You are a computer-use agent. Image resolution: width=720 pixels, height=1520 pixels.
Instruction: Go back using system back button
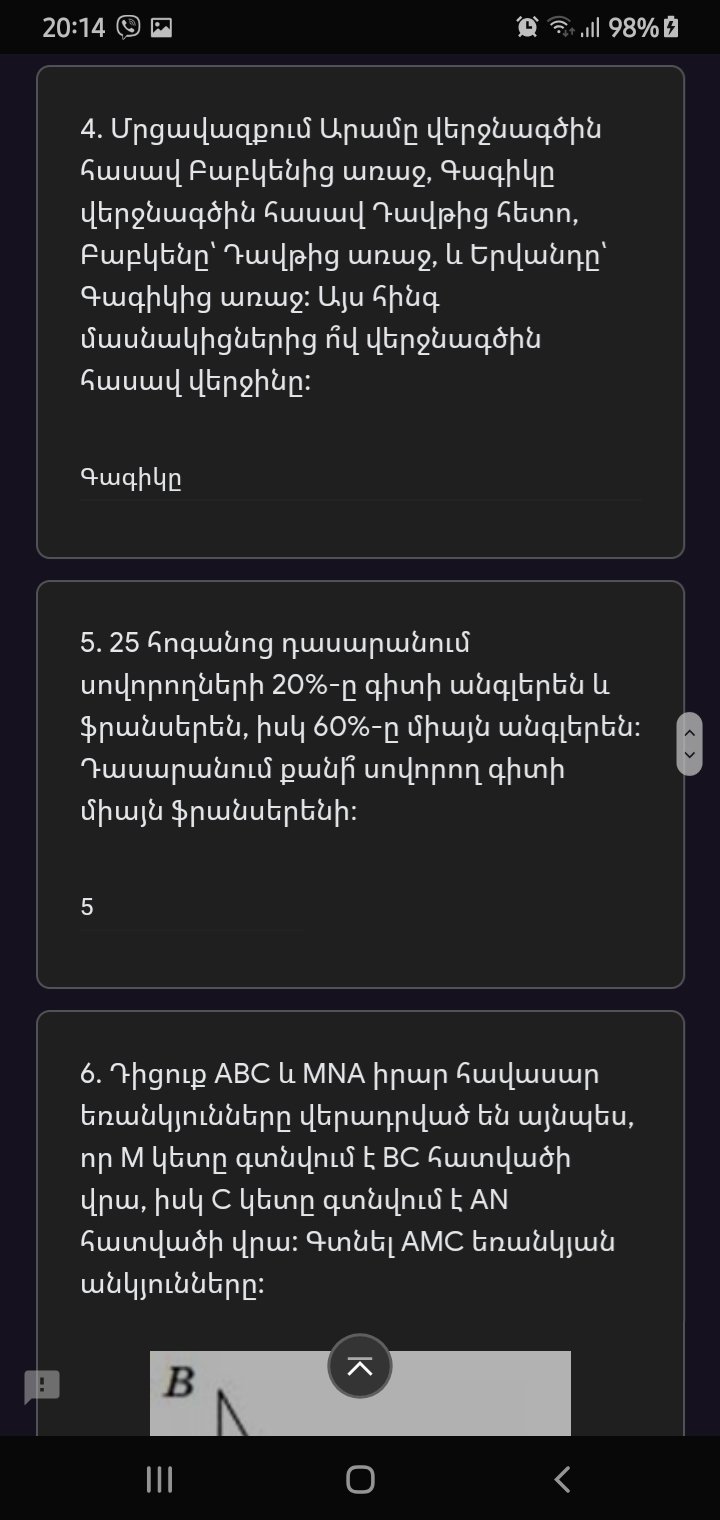coord(563,1479)
